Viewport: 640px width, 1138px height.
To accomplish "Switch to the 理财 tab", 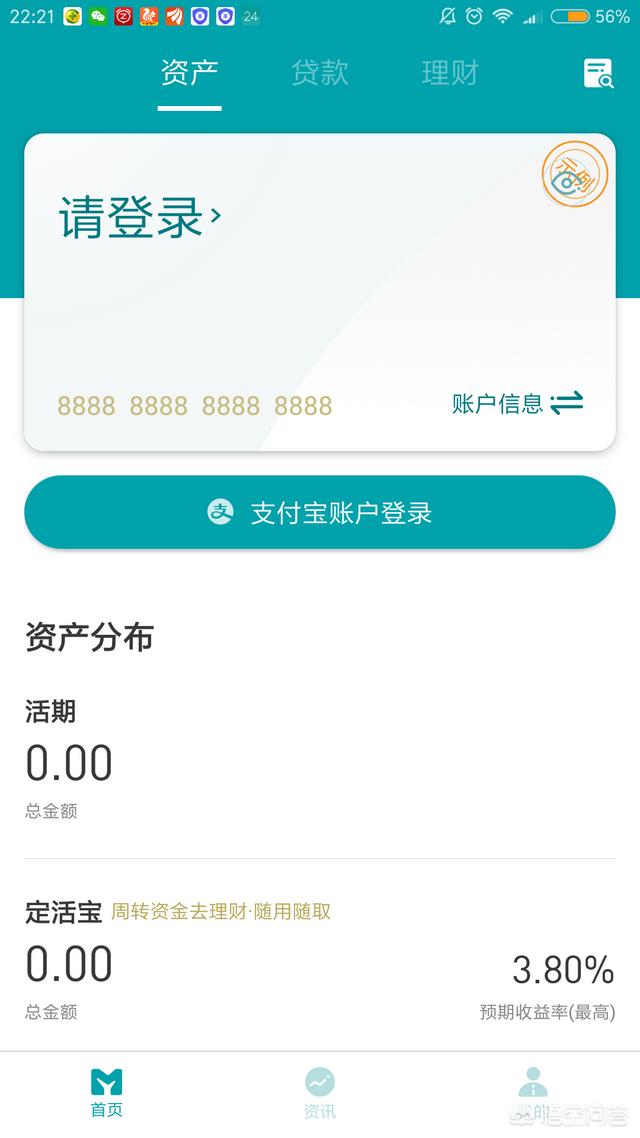I will (x=450, y=73).
